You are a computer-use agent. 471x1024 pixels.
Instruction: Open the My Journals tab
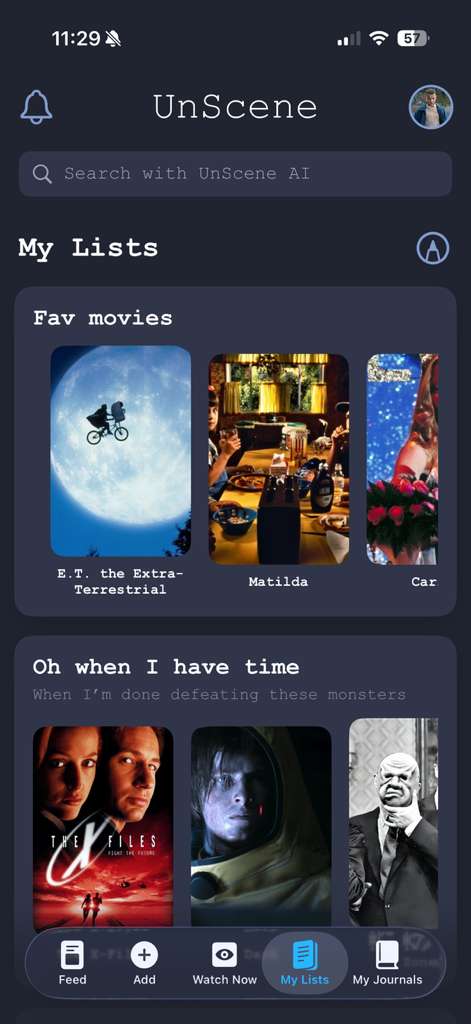387,963
